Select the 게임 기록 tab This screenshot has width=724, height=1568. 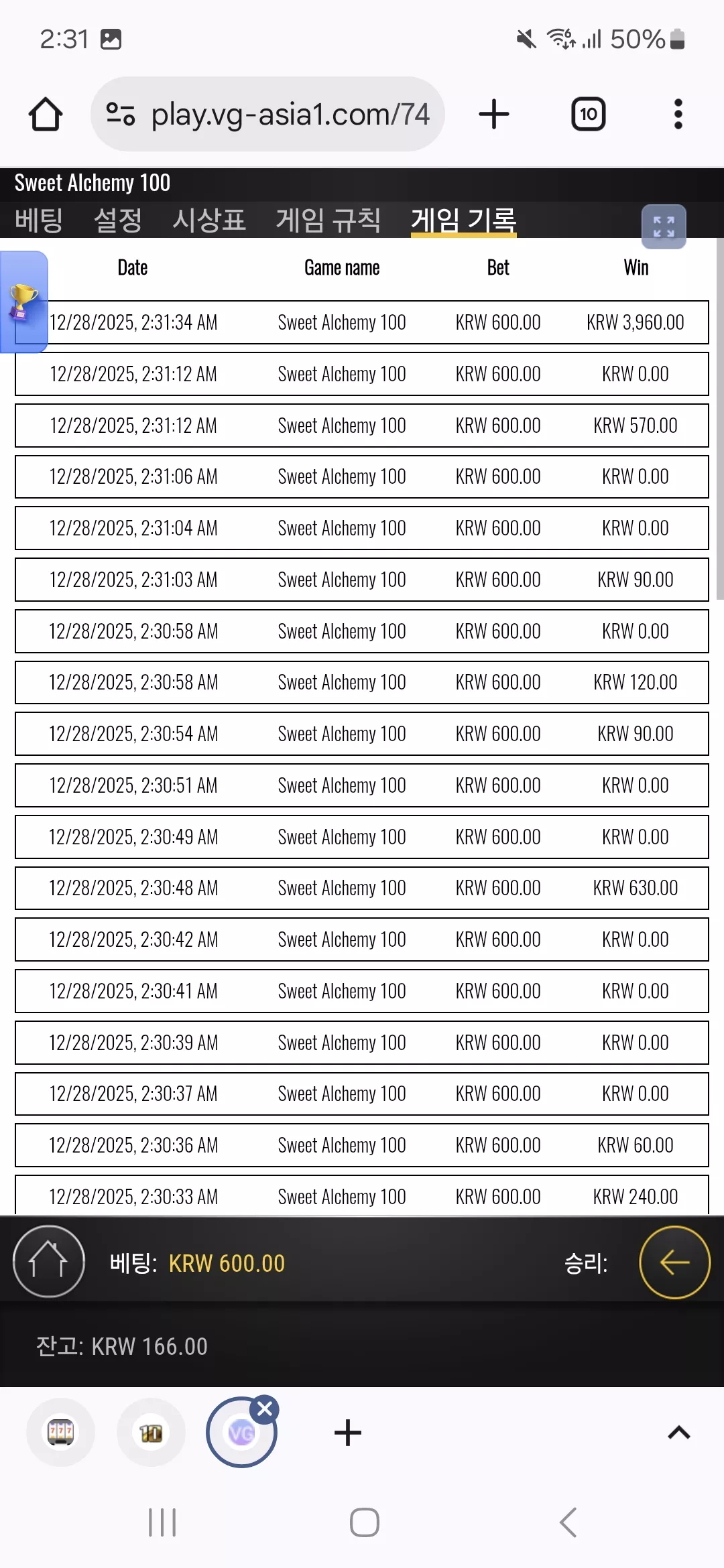click(x=463, y=220)
